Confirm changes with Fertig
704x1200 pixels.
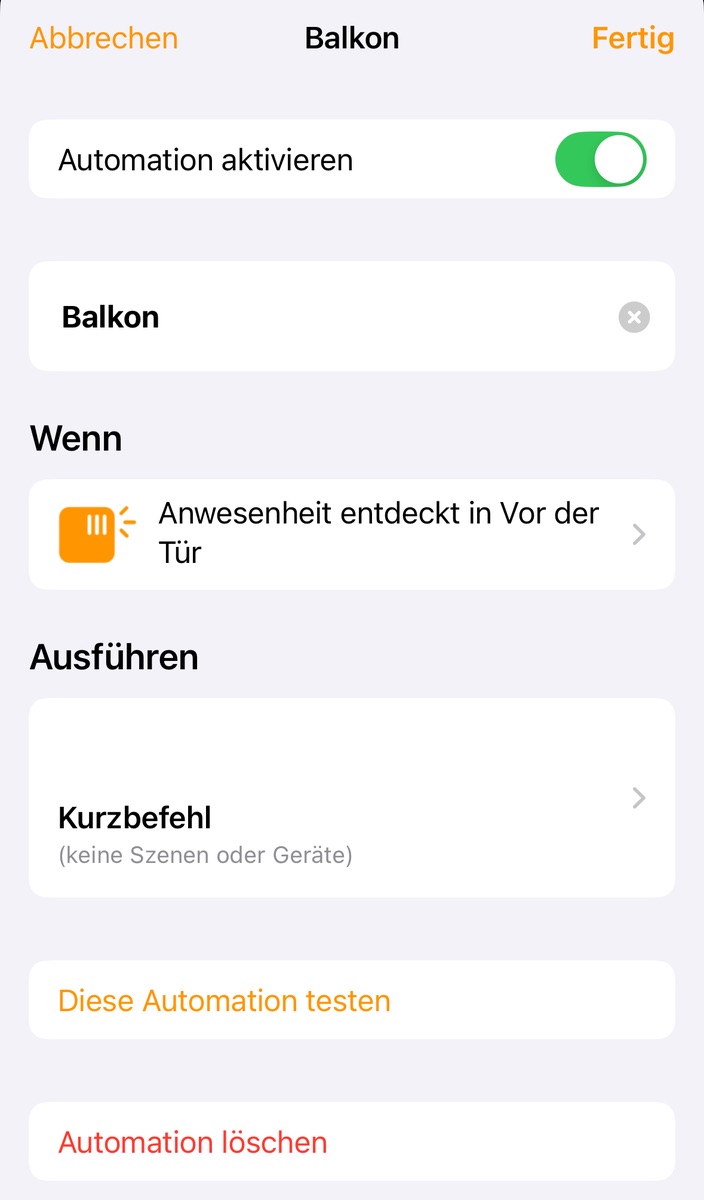coord(632,39)
